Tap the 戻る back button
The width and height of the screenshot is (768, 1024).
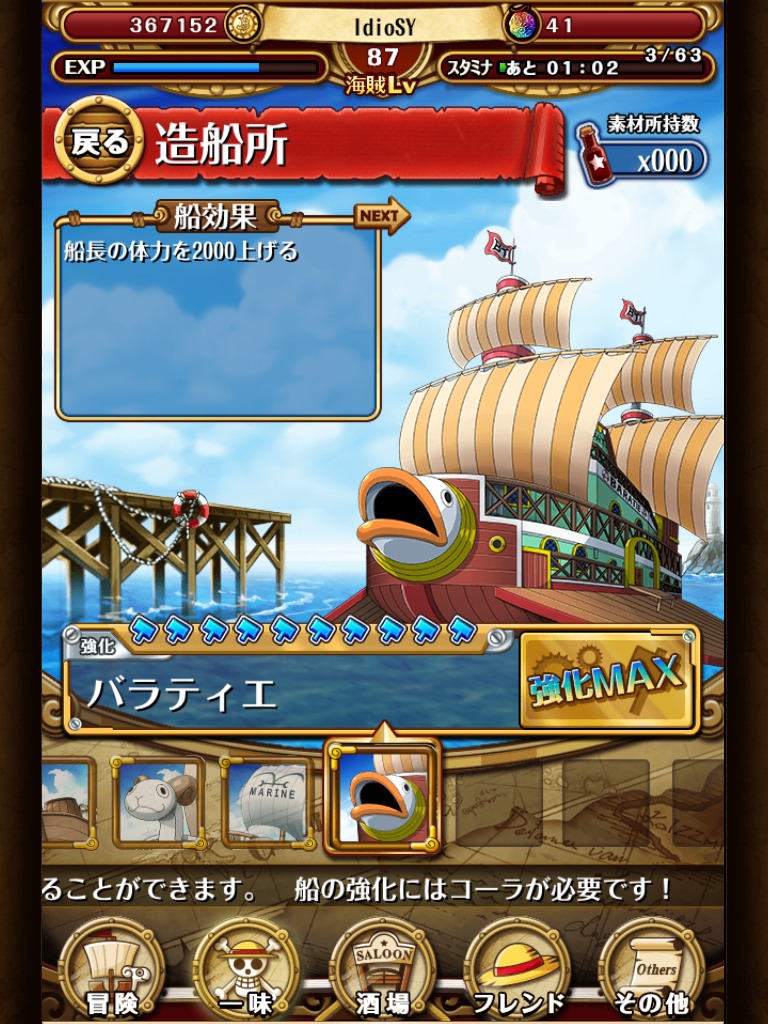(99, 141)
